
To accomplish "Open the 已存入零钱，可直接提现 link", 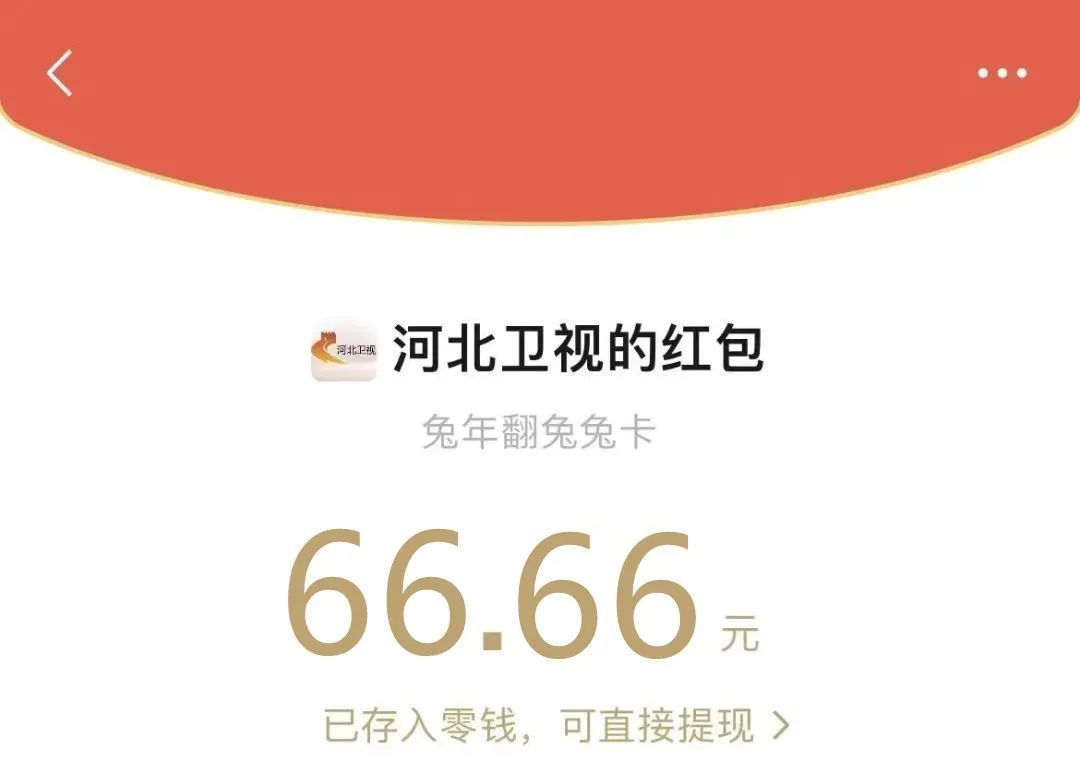I will pyautogui.click(x=556, y=726).
